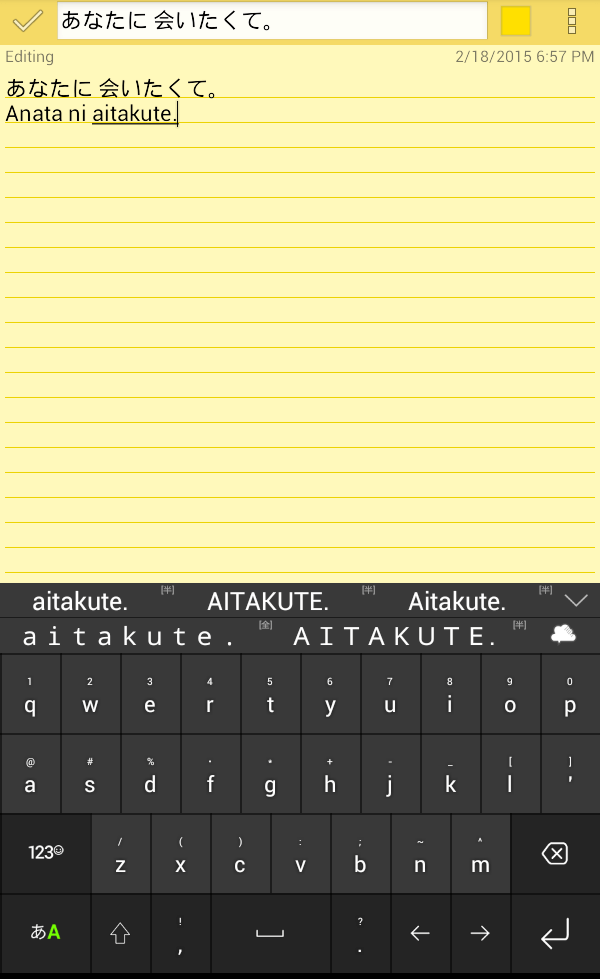Tap the cloud conversion icon
Screen dimensions: 600x979
563,634
